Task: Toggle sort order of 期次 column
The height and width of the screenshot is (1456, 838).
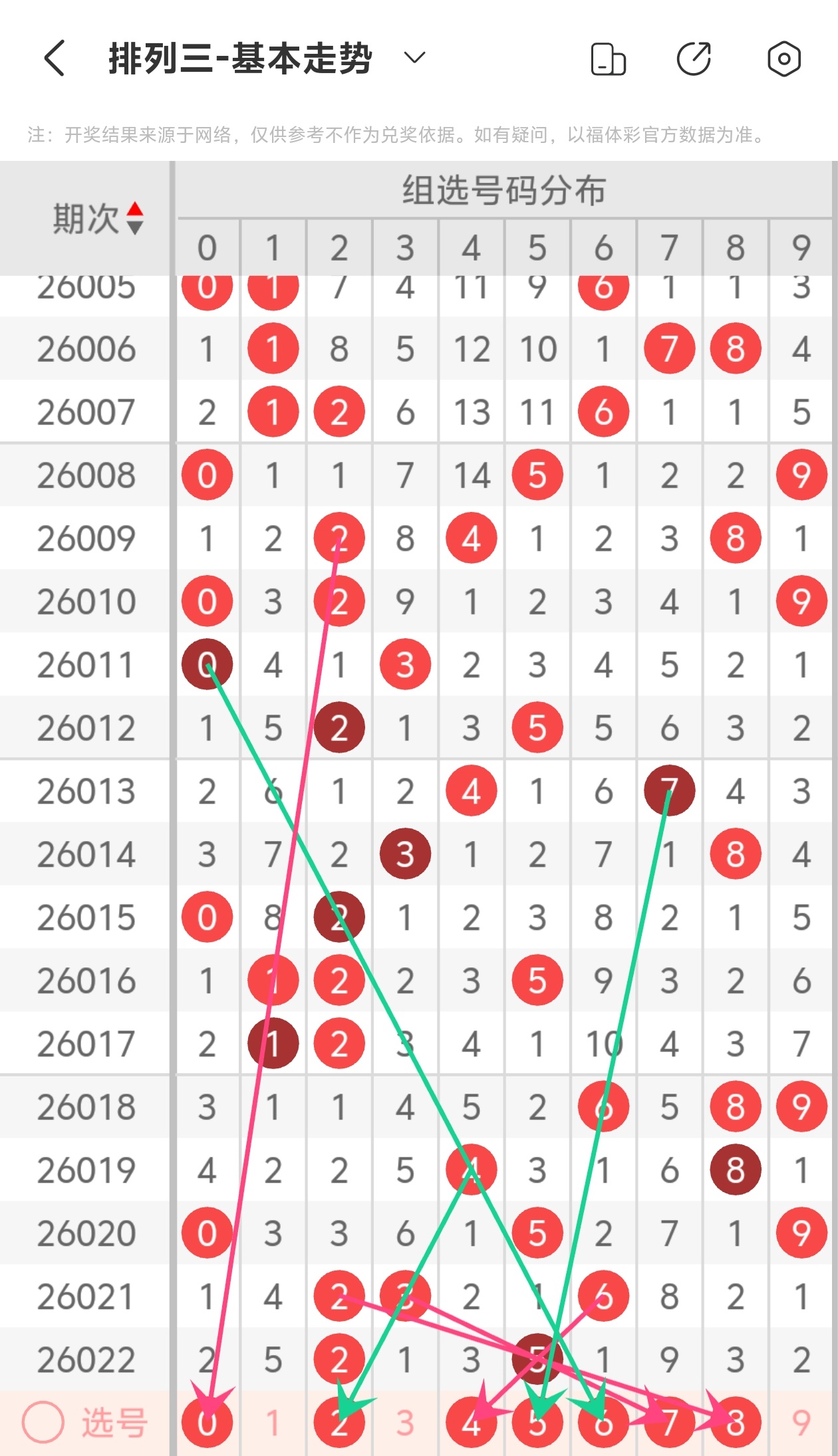Action: (135, 218)
